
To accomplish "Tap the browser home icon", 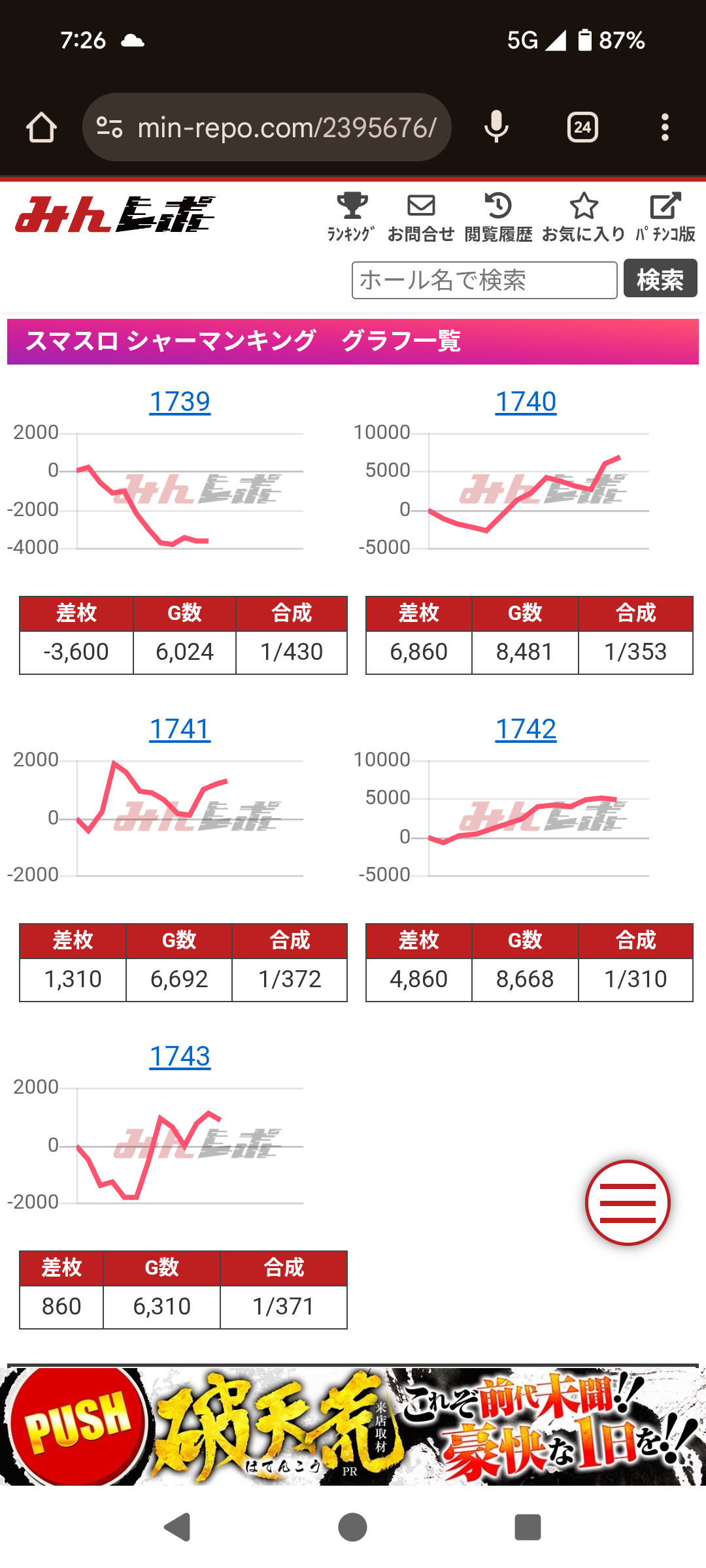I will (41, 127).
